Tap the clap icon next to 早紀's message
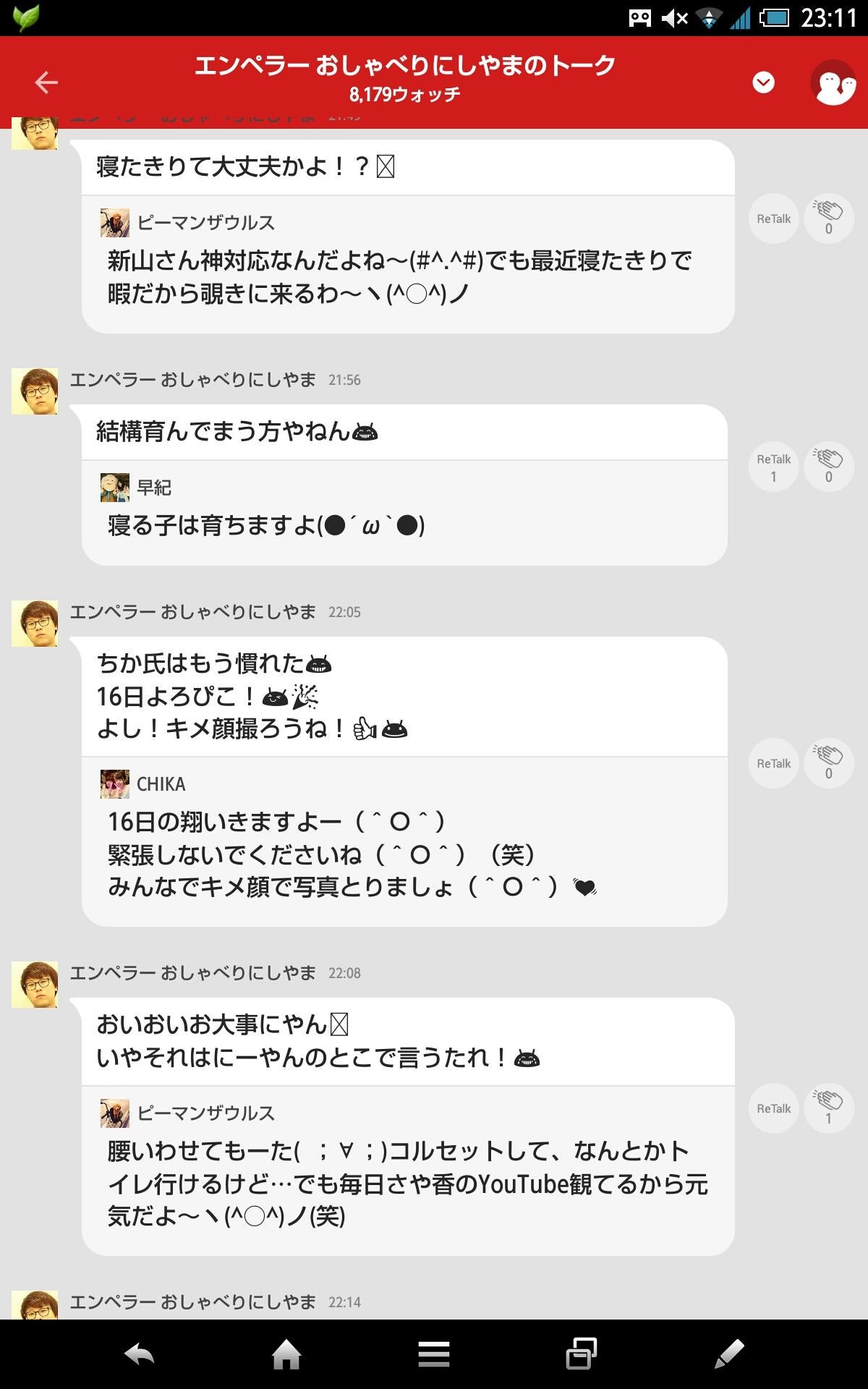 829,467
